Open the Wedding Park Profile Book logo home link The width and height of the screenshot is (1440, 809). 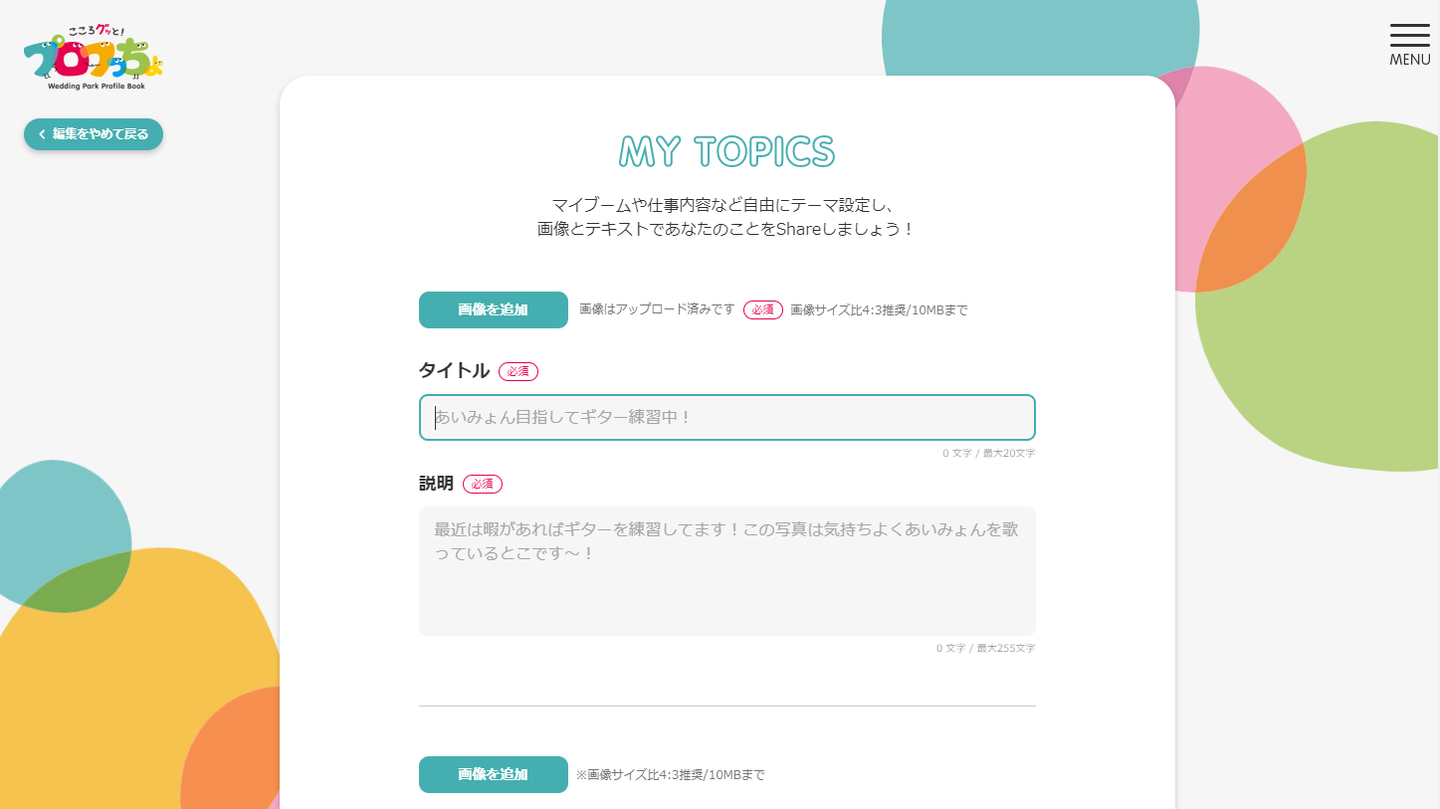(94, 60)
